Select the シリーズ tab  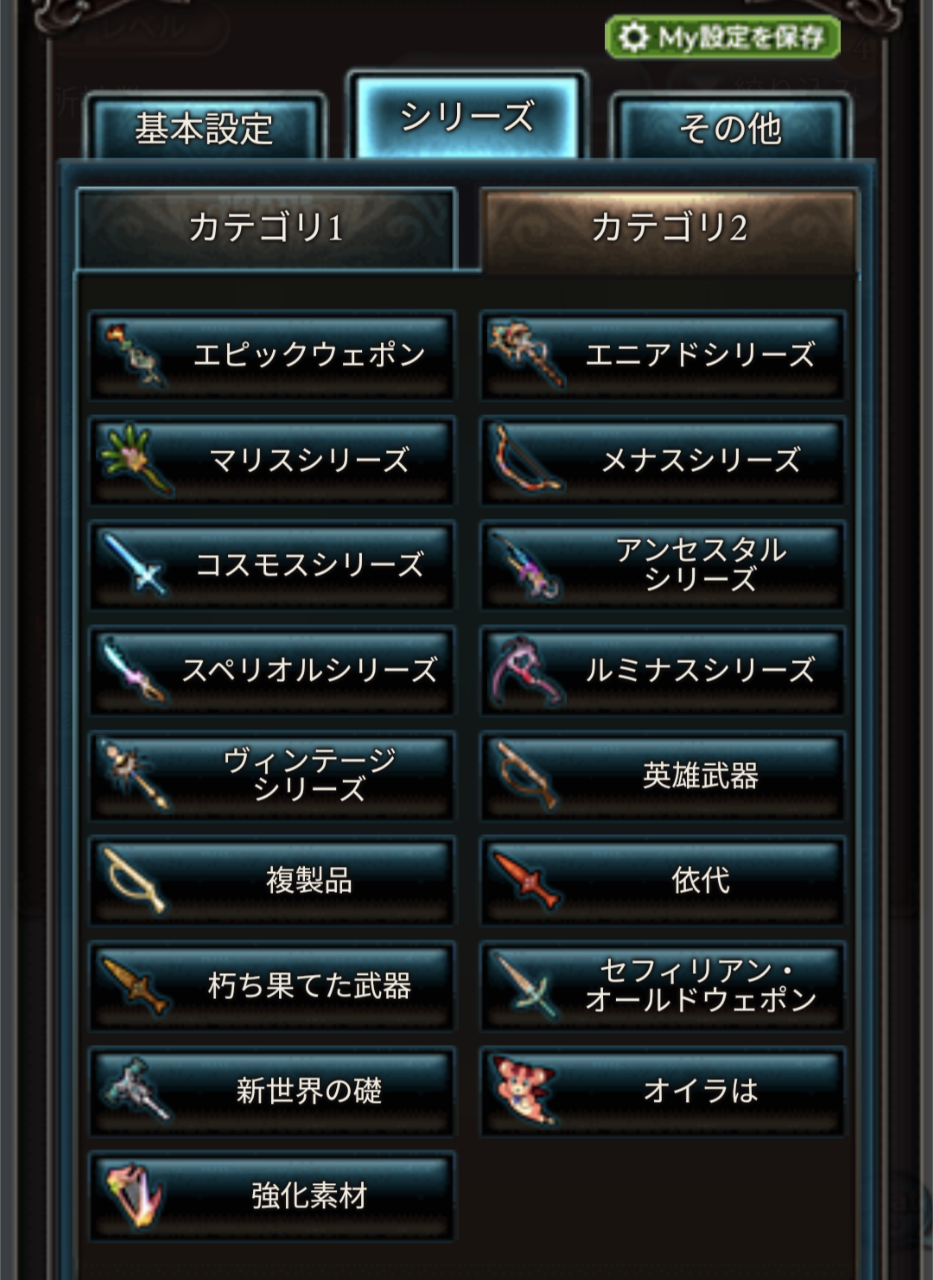click(x=466, y=118)
